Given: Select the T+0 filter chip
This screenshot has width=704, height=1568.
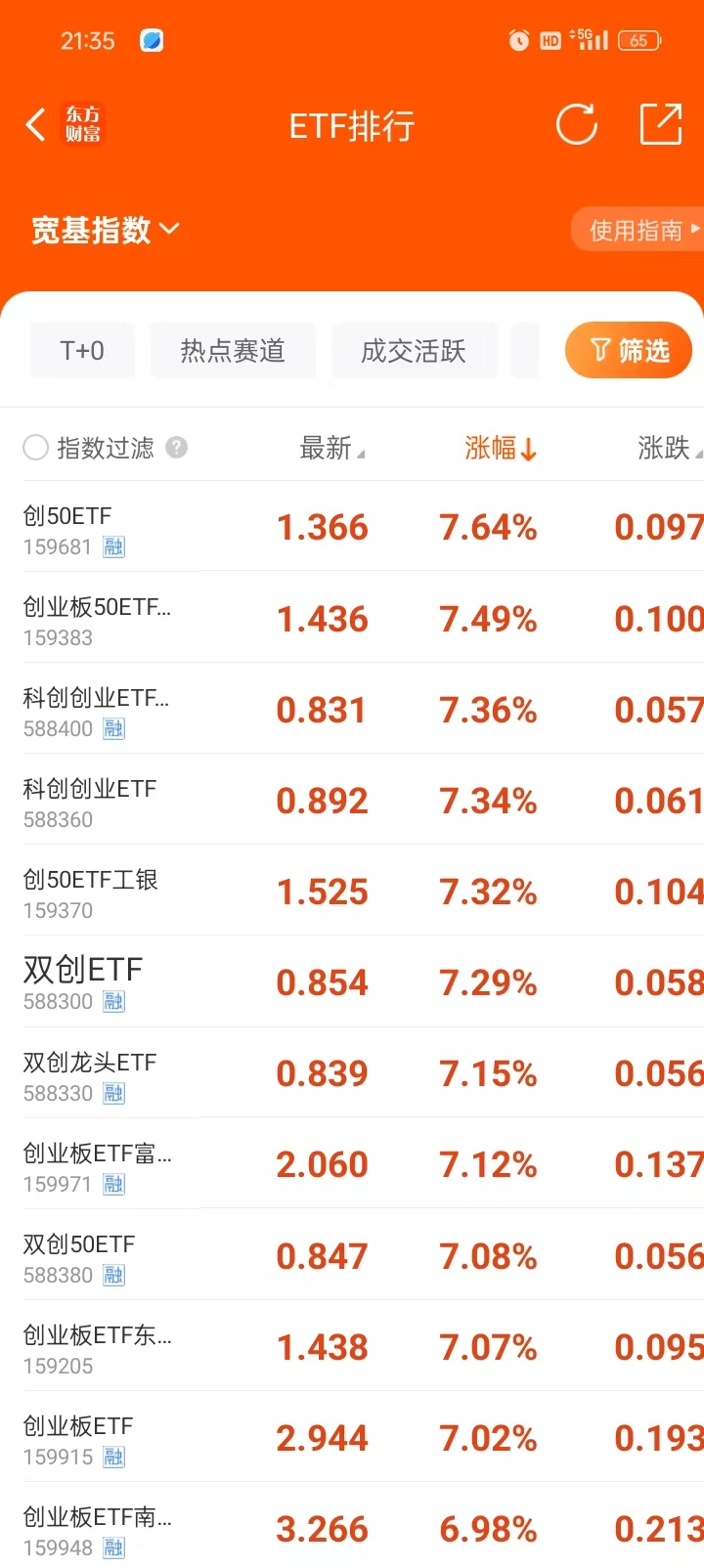Looking at the screenshot, I should 82,351.
